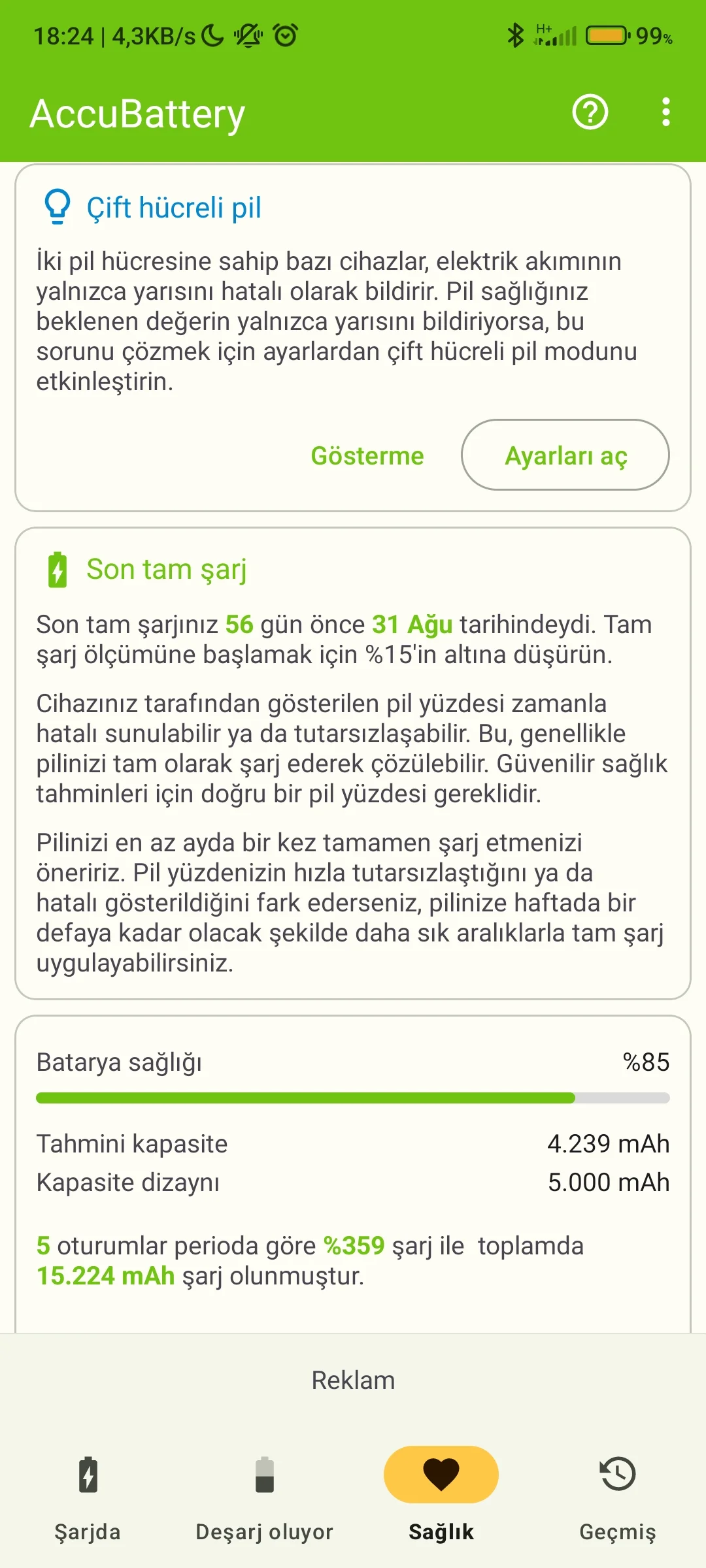Select the Sağlık tab
The image size is (706, 1568).
(x=441, y=1496)
